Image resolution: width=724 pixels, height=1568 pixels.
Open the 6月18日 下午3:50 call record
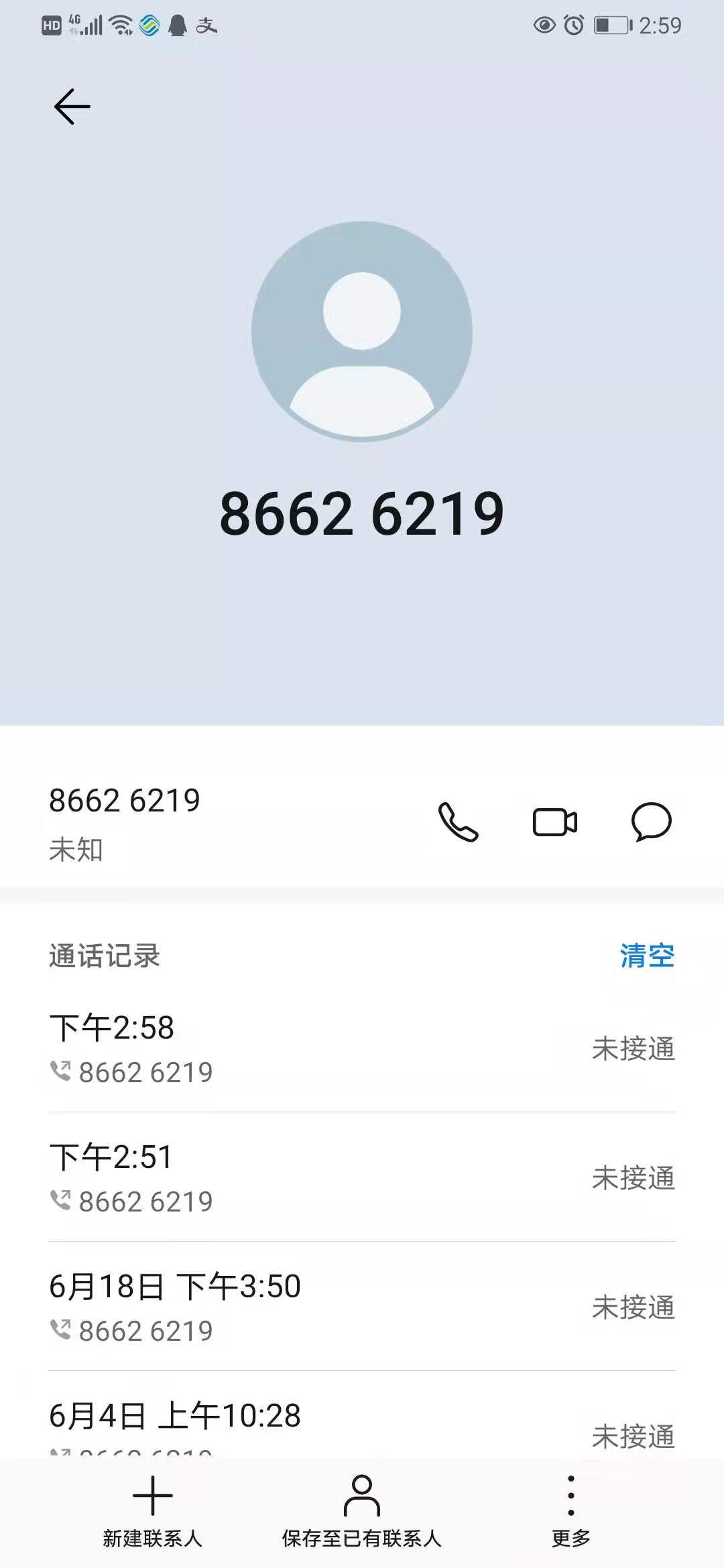tap(362, 1307)
